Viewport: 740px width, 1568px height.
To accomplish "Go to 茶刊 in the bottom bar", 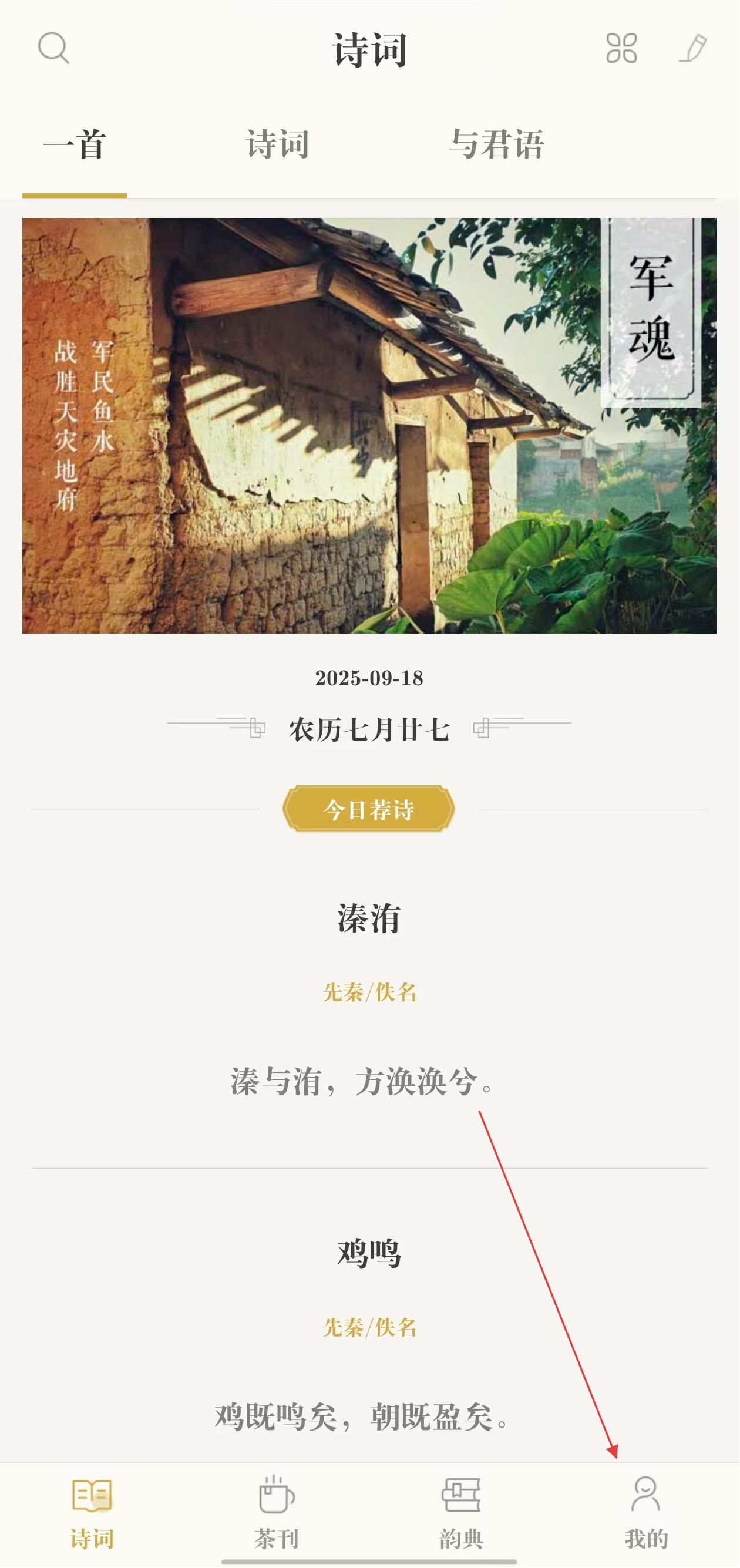I will click(x=277, y=1512).
